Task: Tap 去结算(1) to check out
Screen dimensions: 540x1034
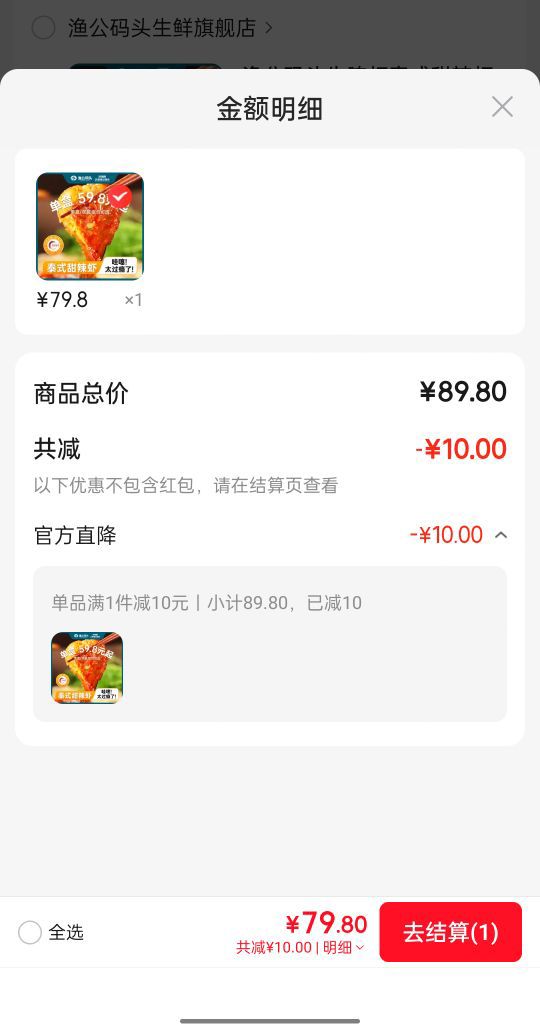Action: [450, 932]
